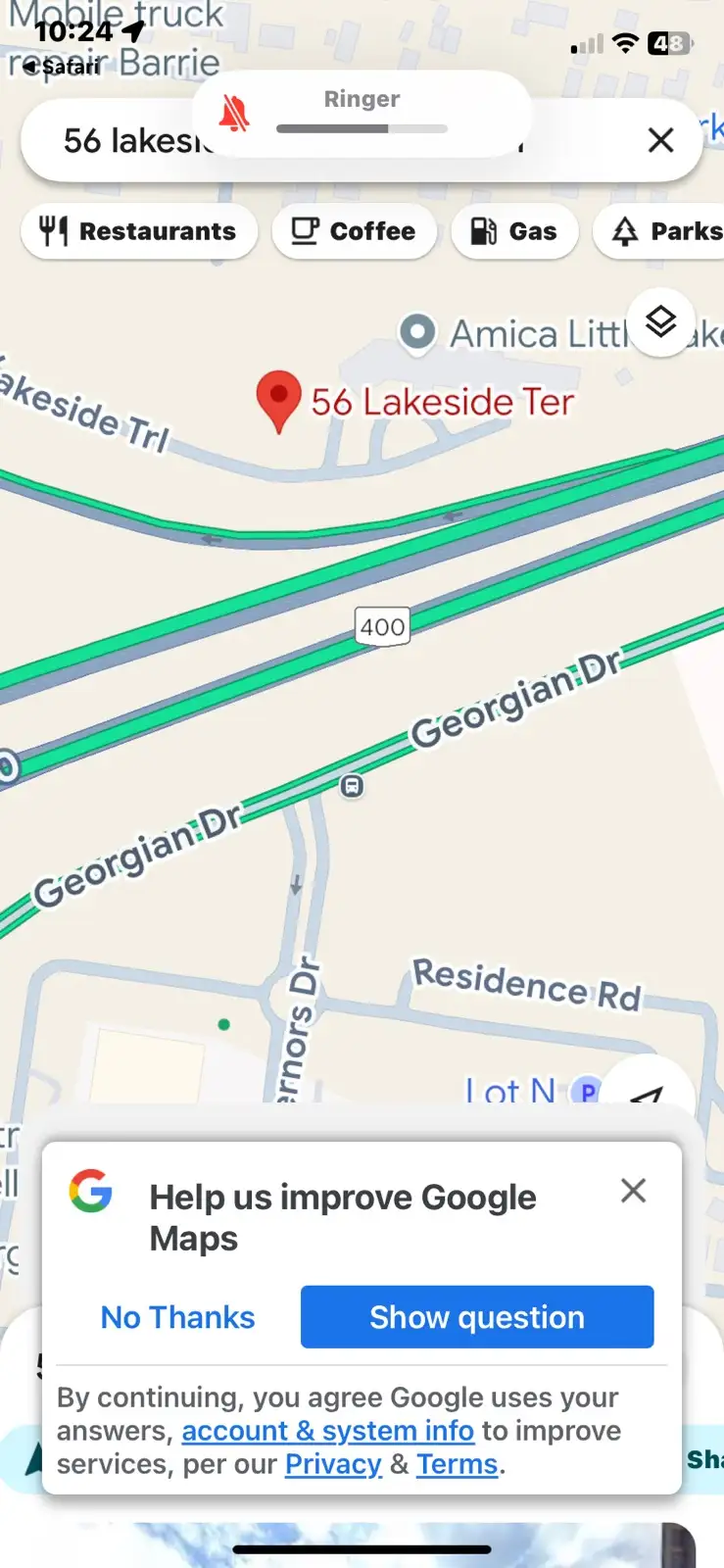This screenshot has width=724, height=1568.
Task: Open the Amica Little Lake place marker
Action: pos(417,332)
